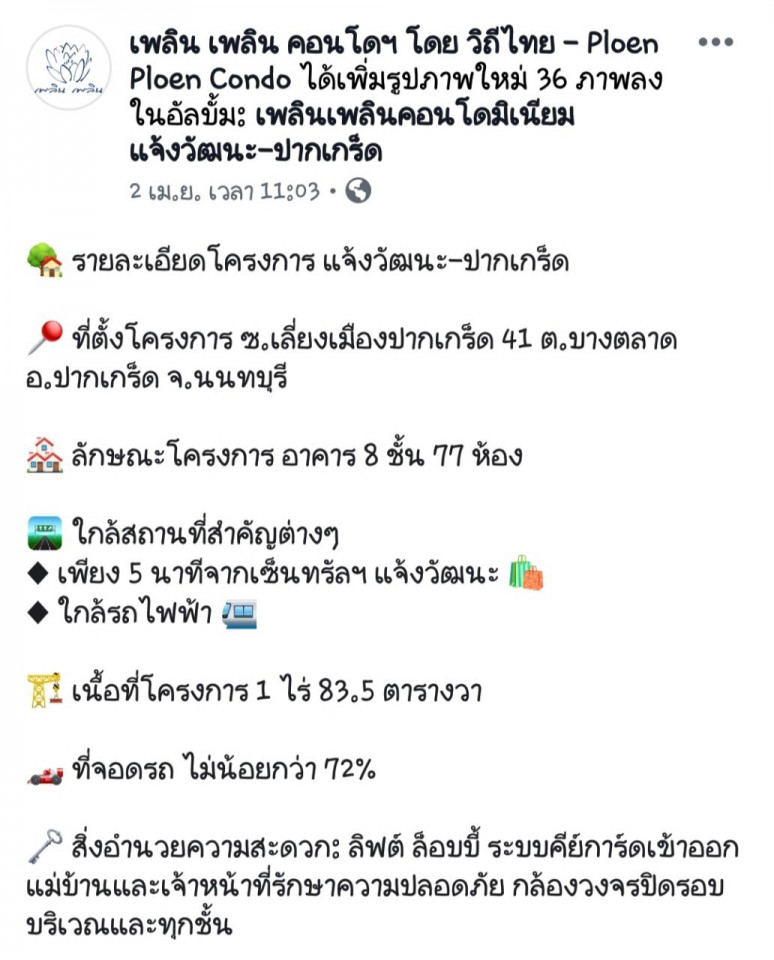
Task: Open the post's three-dot options menu
Action: tap(714, 43)
